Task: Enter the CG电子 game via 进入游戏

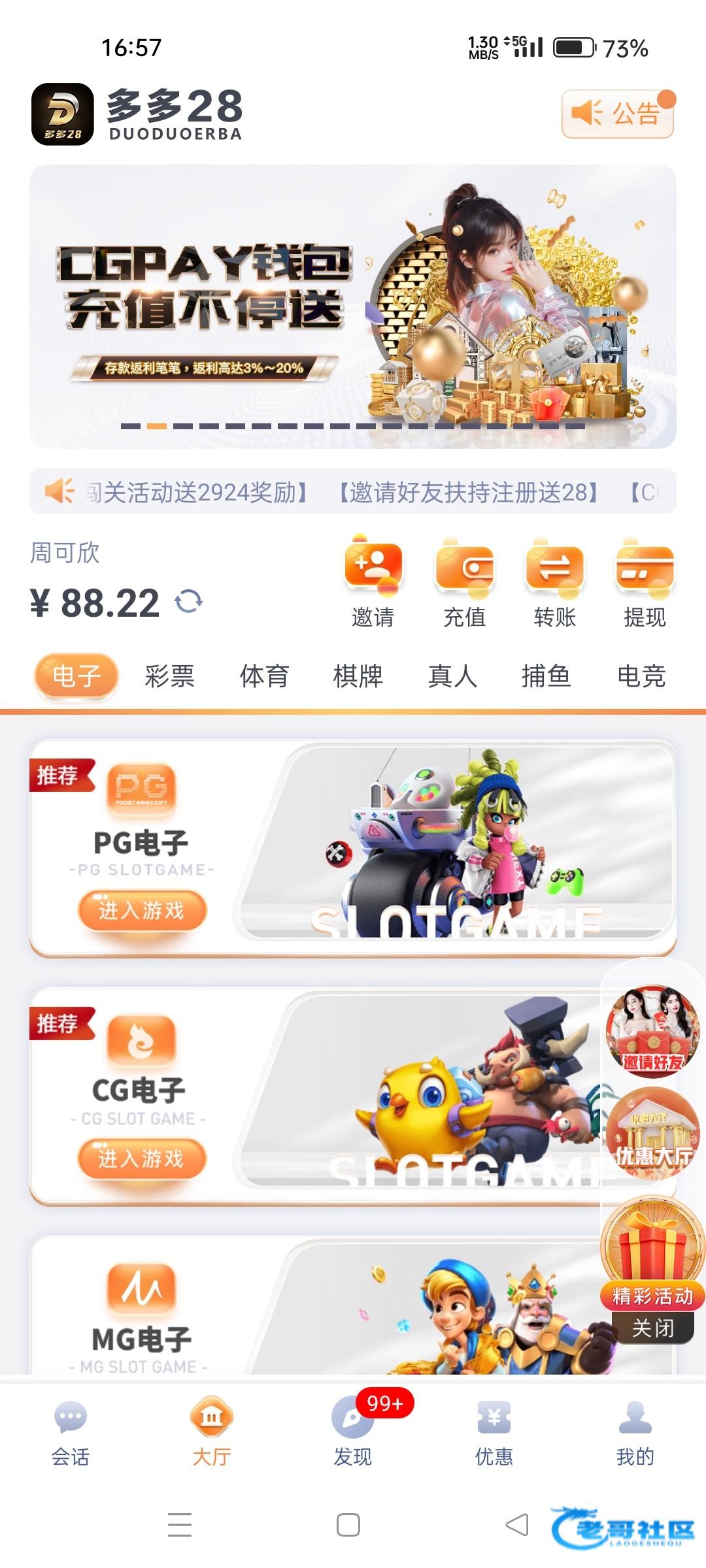Action: point(142,1158)
